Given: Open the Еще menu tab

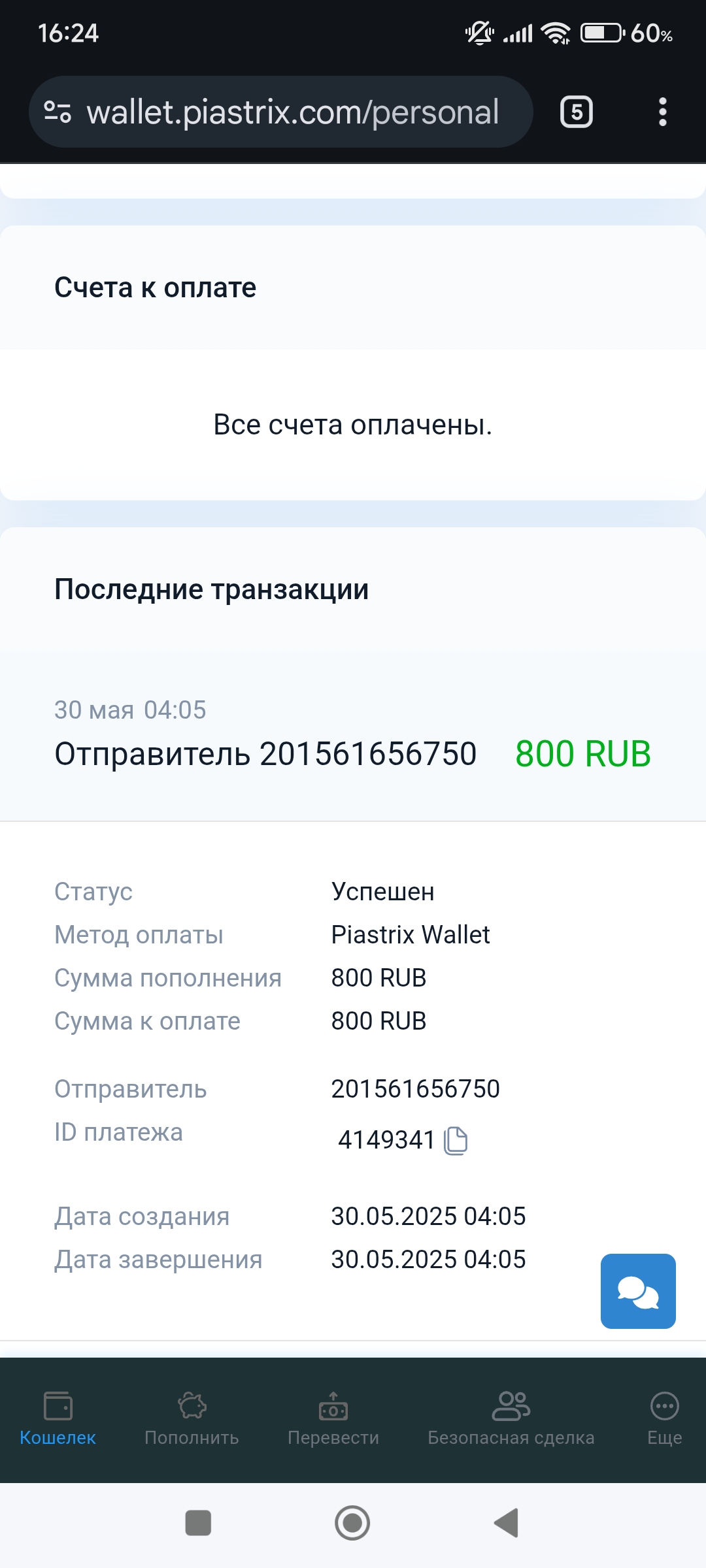Looking at the screenshot, I should tap(665, 1419).
